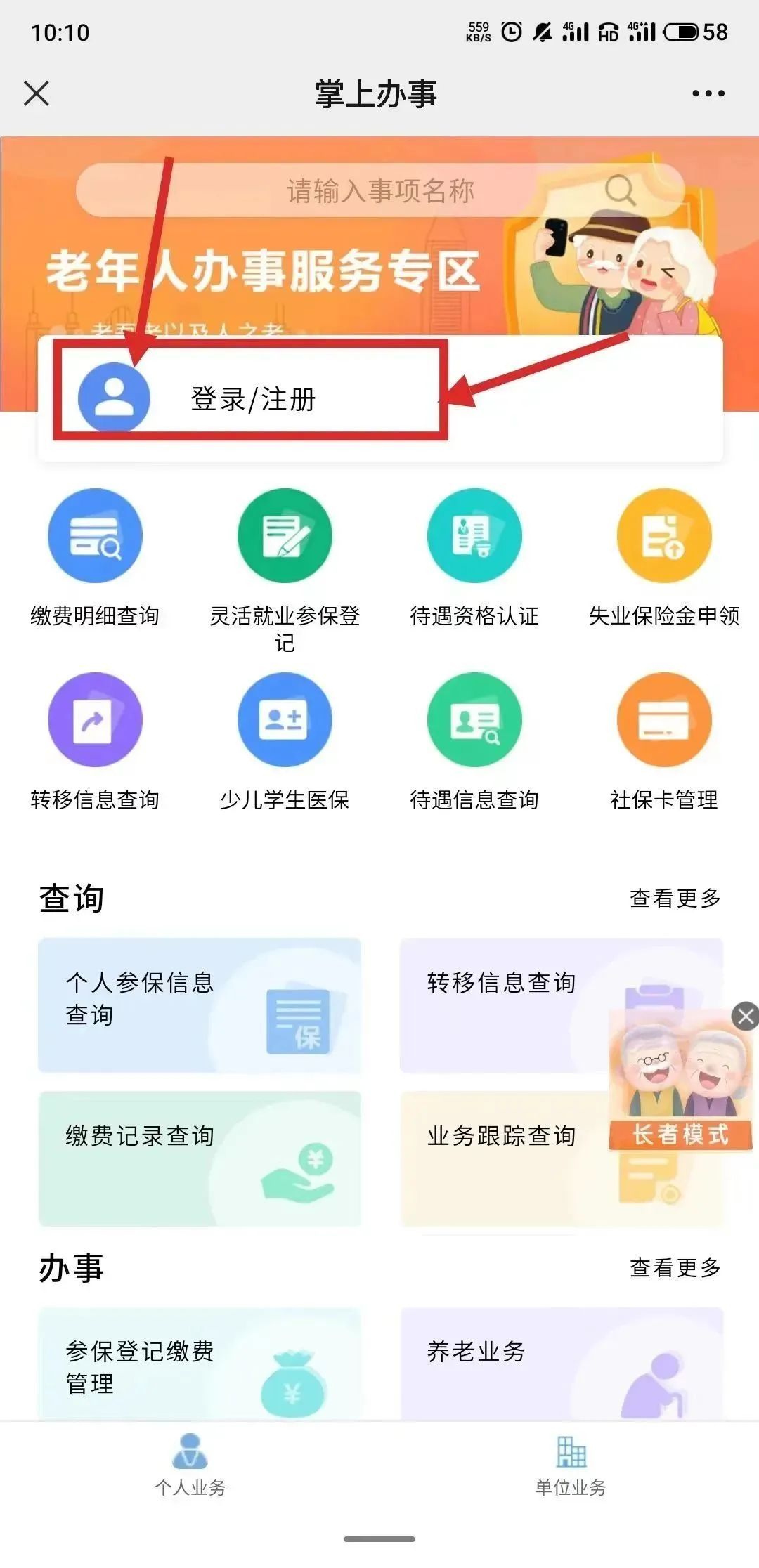Close the 掌上办事 page
This screenshot has height=1568, width=759.
(x=37, y=93)
